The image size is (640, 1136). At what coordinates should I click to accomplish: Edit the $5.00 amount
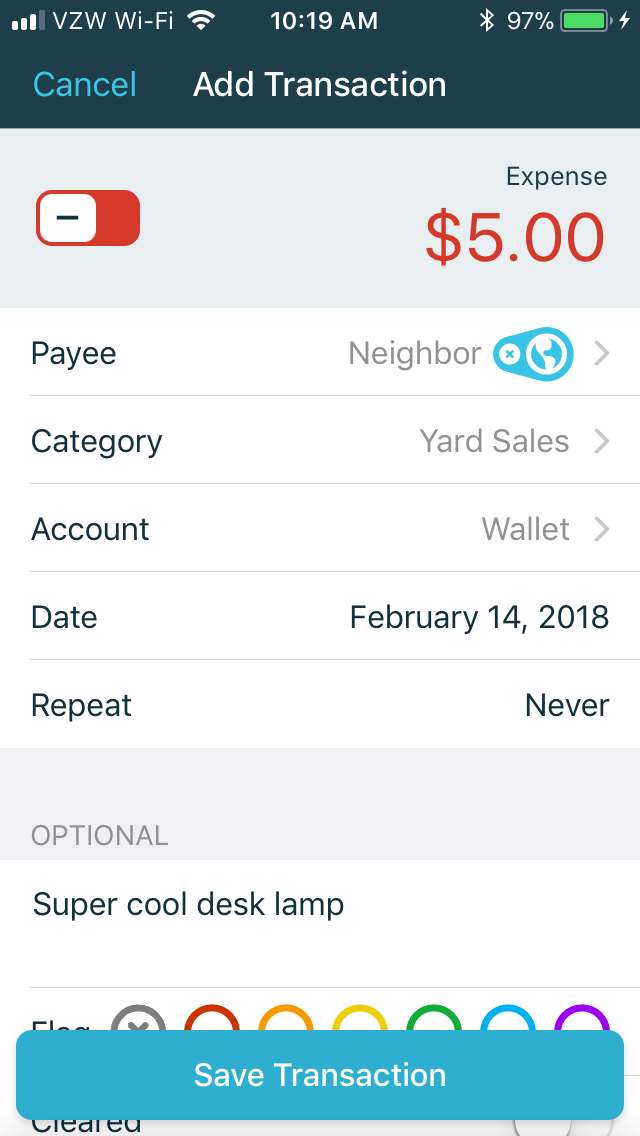tap(515, 237)
